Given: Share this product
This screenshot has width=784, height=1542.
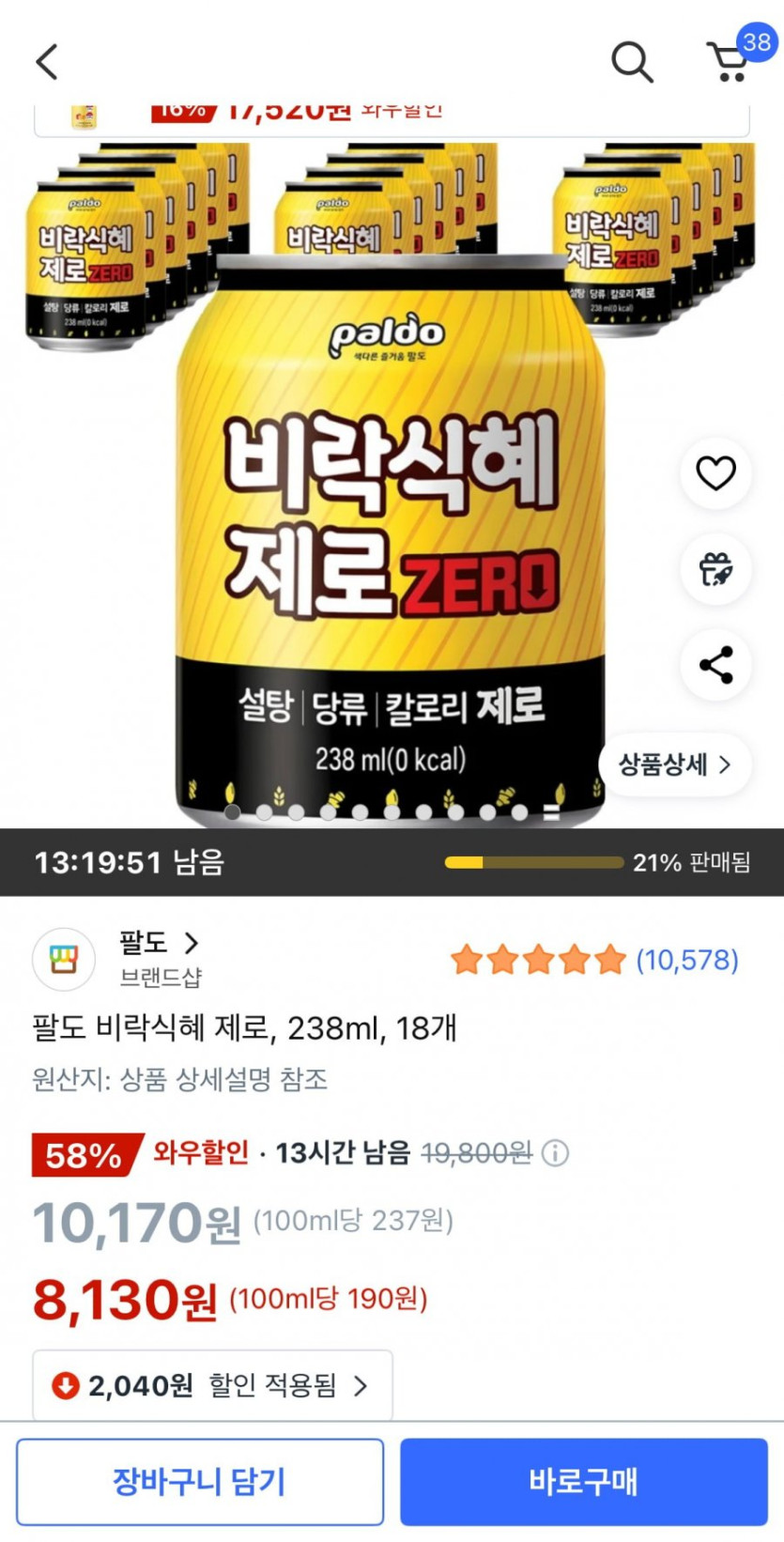Looking at the screenshot, I should 715,665.
